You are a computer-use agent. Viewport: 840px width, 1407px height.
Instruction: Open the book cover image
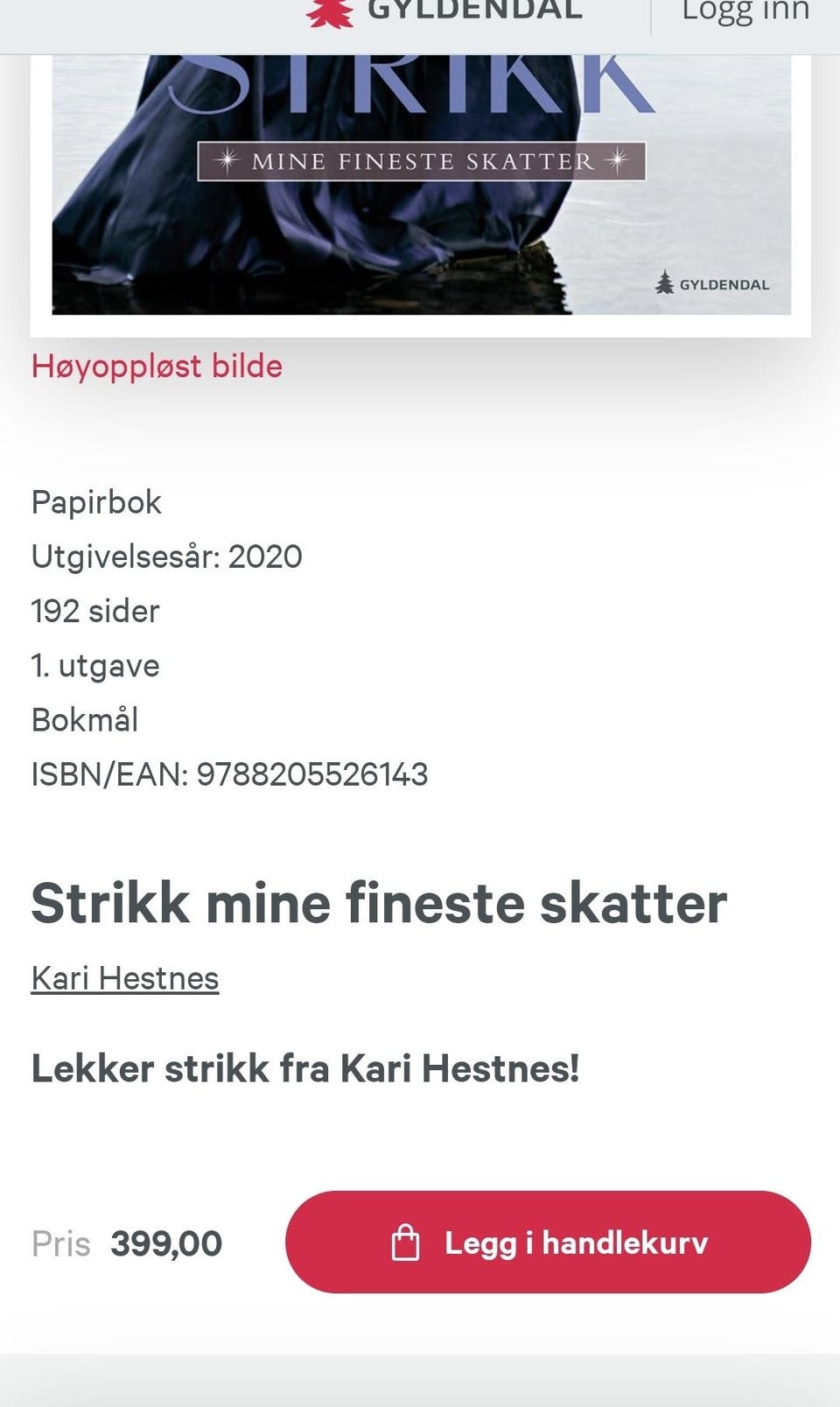[x=421, y=185]
